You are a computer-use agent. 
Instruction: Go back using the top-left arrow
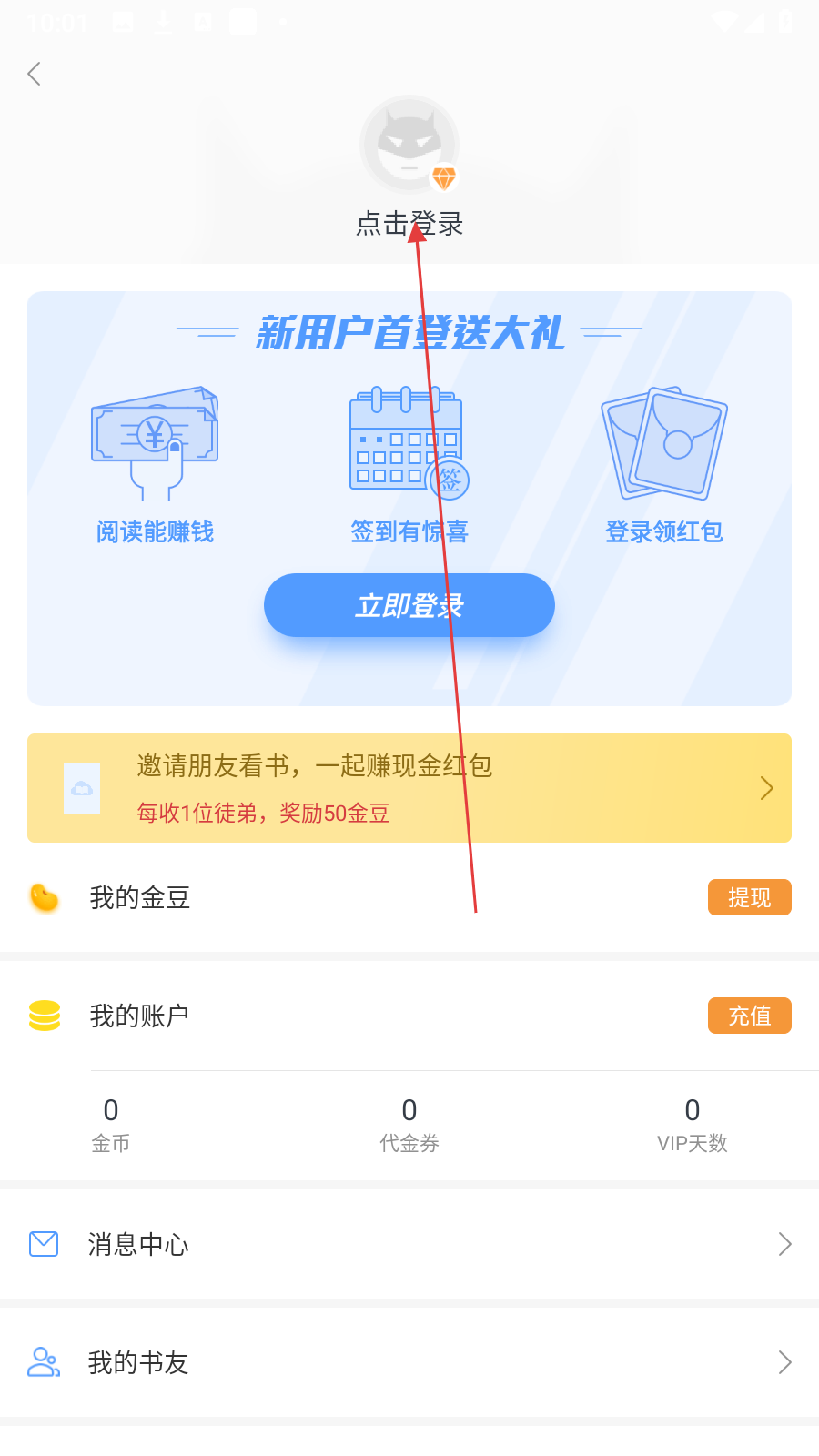click(35, 74)
